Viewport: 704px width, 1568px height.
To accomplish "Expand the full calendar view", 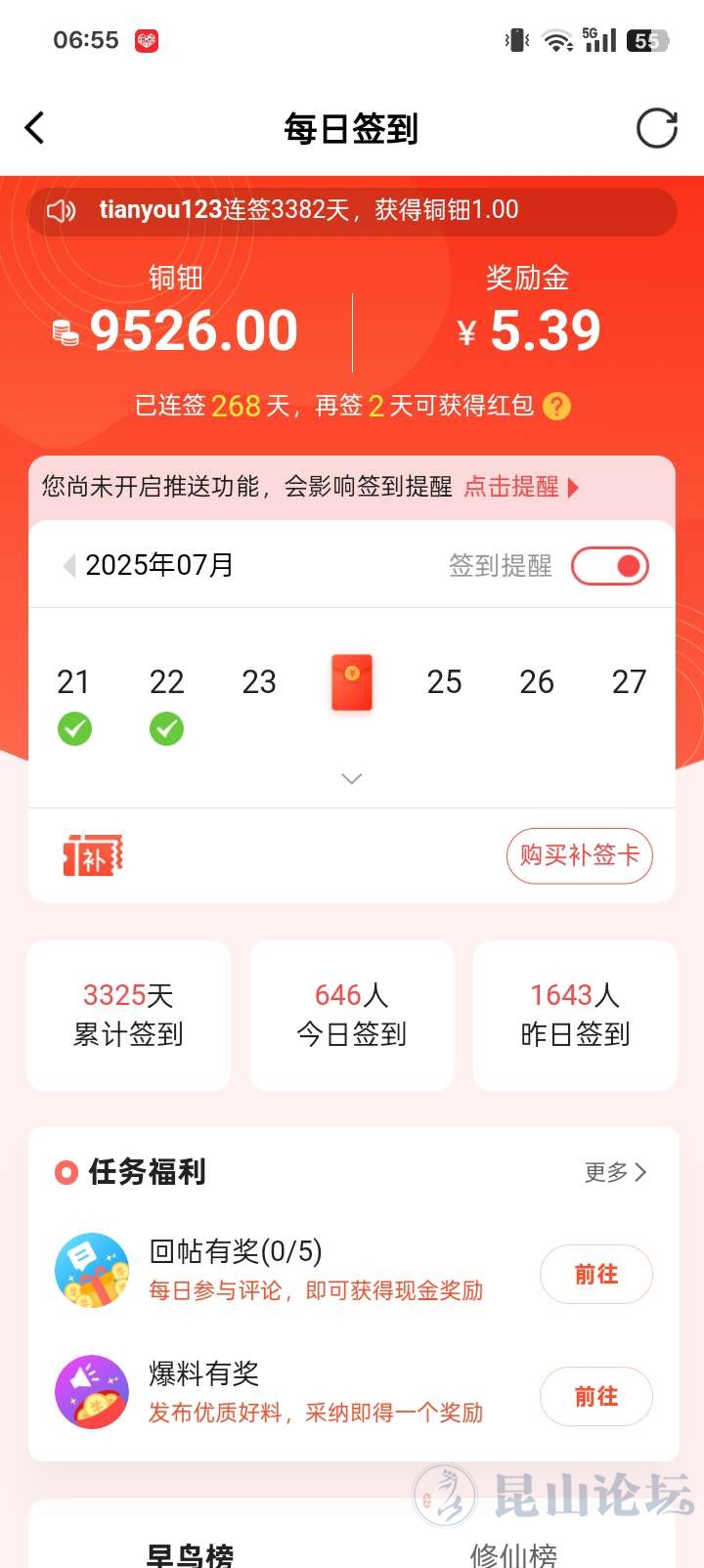I will (352, 778).
